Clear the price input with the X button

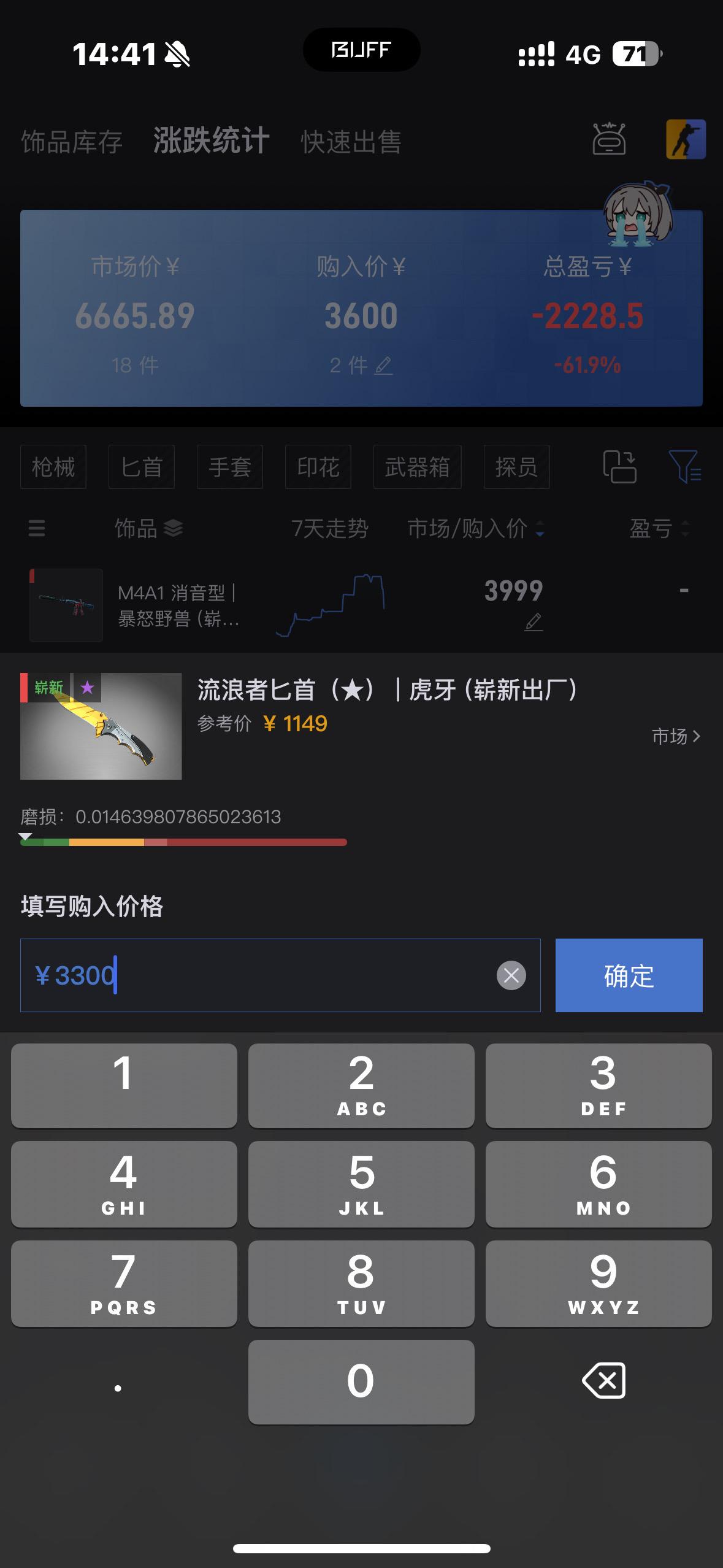point(510,975)
